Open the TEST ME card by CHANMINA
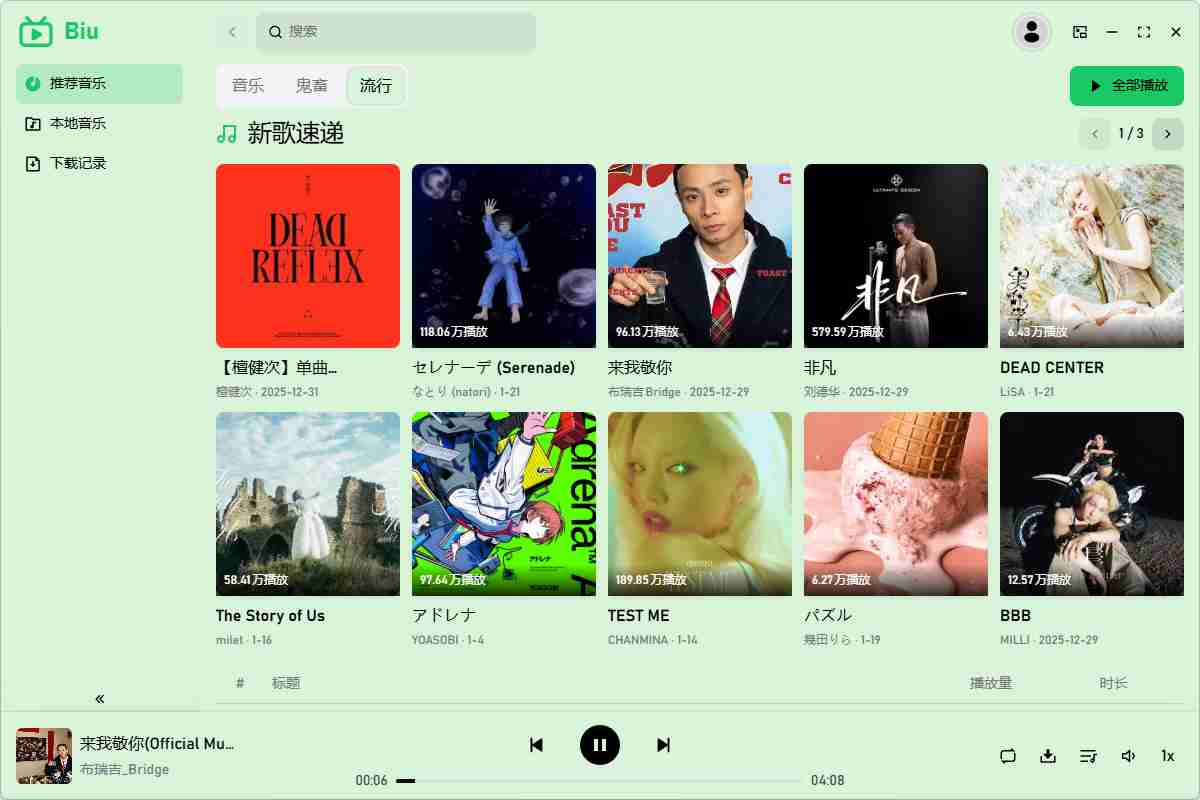The width and height of the screenshot is (1200, 800). [x=699, y=504]
